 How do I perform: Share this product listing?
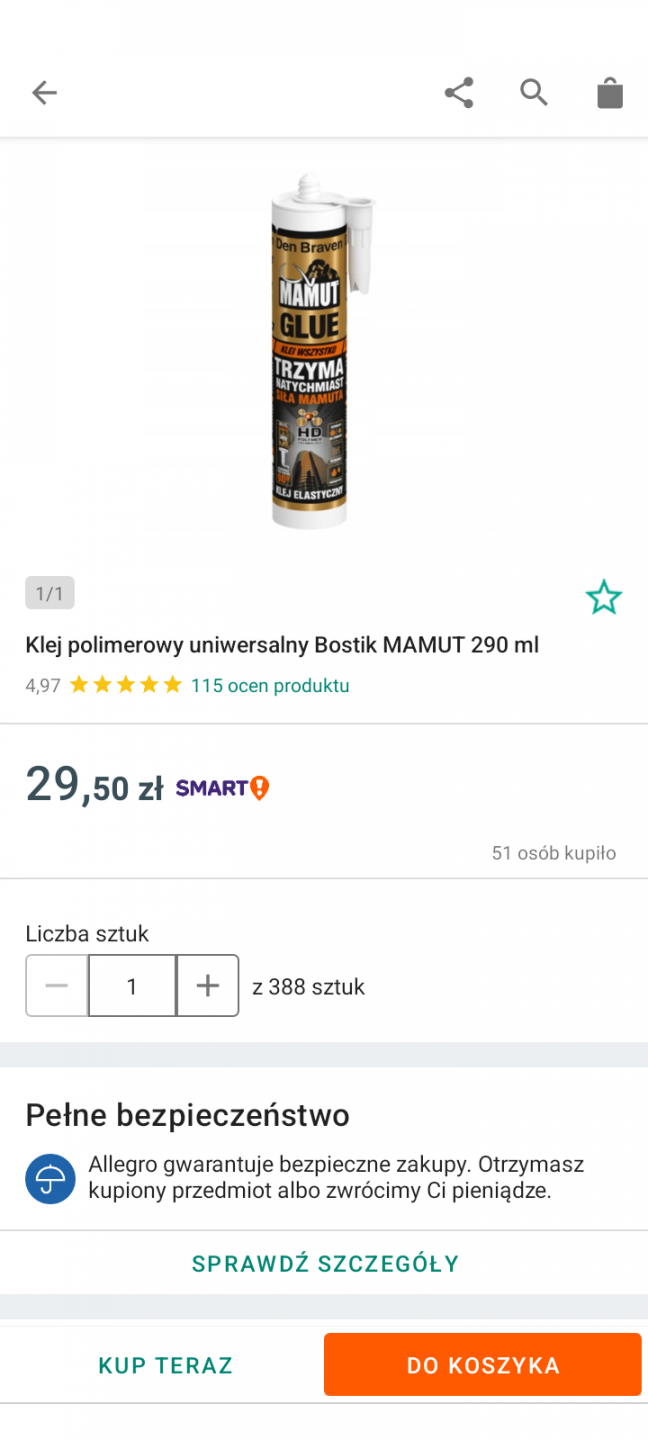[x=459, y=93]
